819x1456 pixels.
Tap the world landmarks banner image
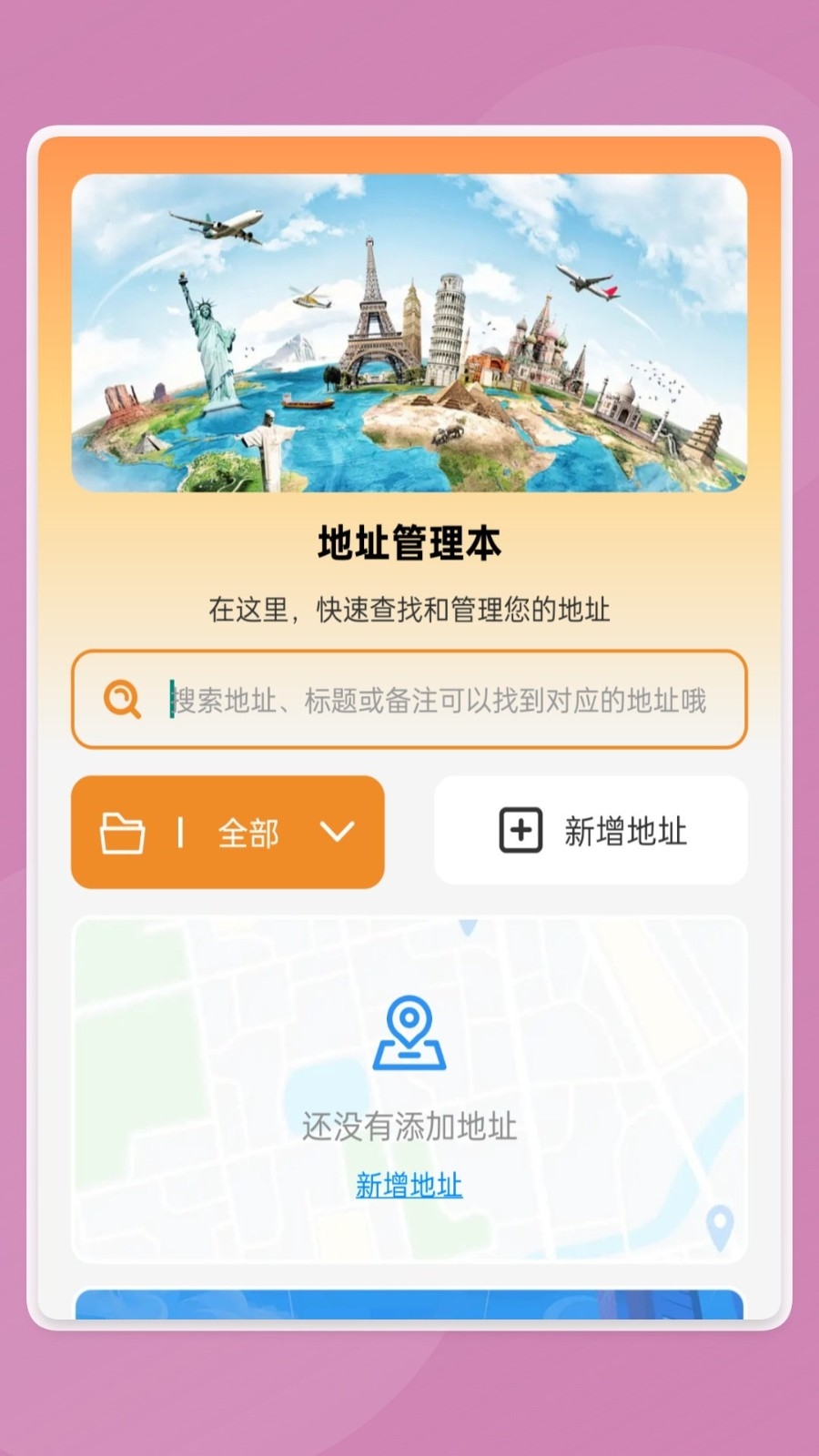tap(409, 337)
